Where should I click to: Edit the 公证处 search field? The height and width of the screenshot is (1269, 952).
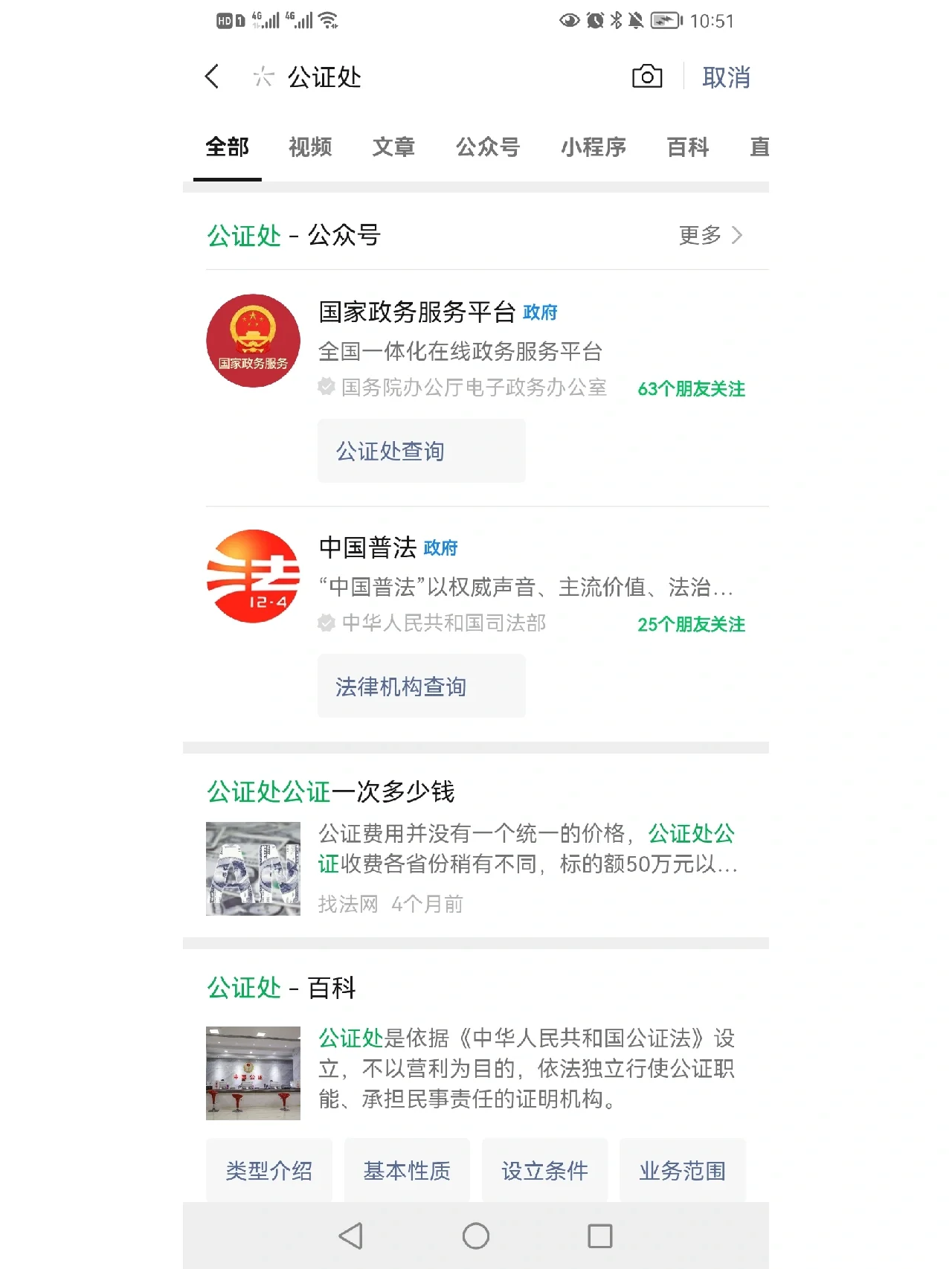tap(446, 77)
